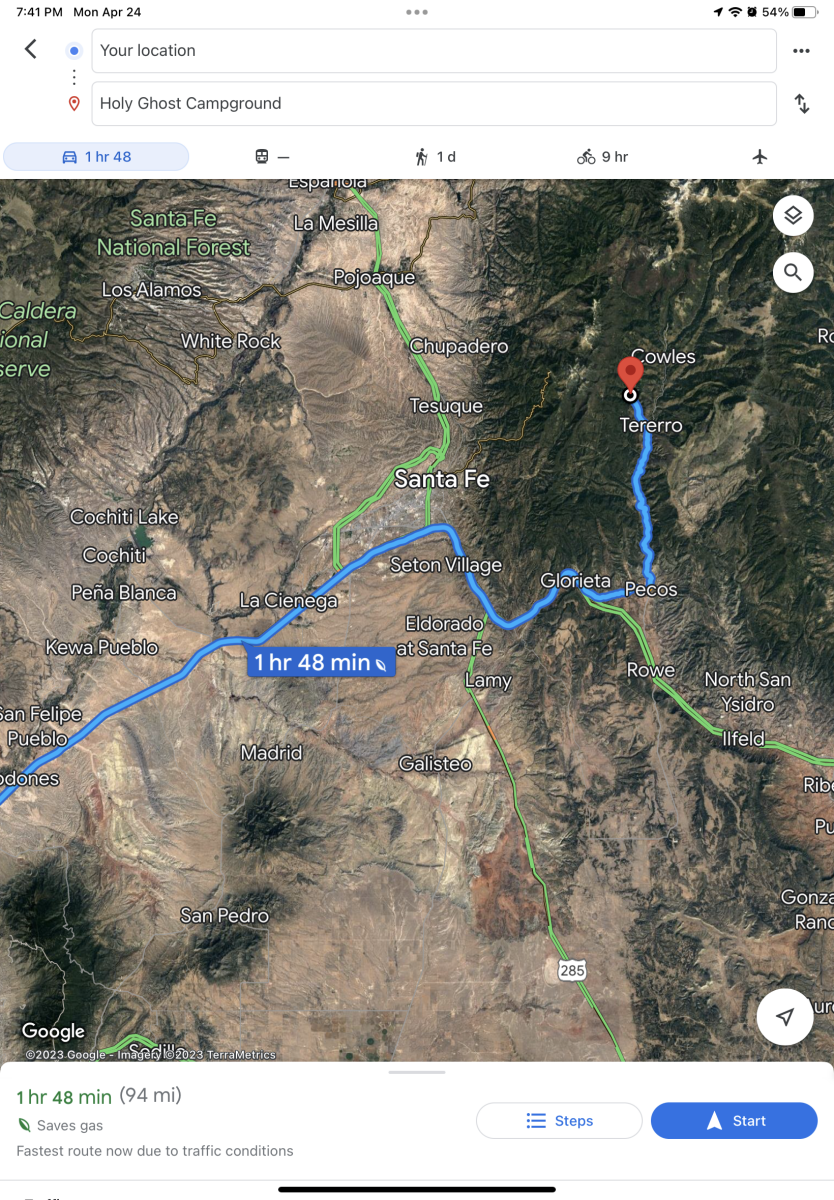Switch to transit directions
The width and height of the screenshot is (834, 1200).
[271, 157]
